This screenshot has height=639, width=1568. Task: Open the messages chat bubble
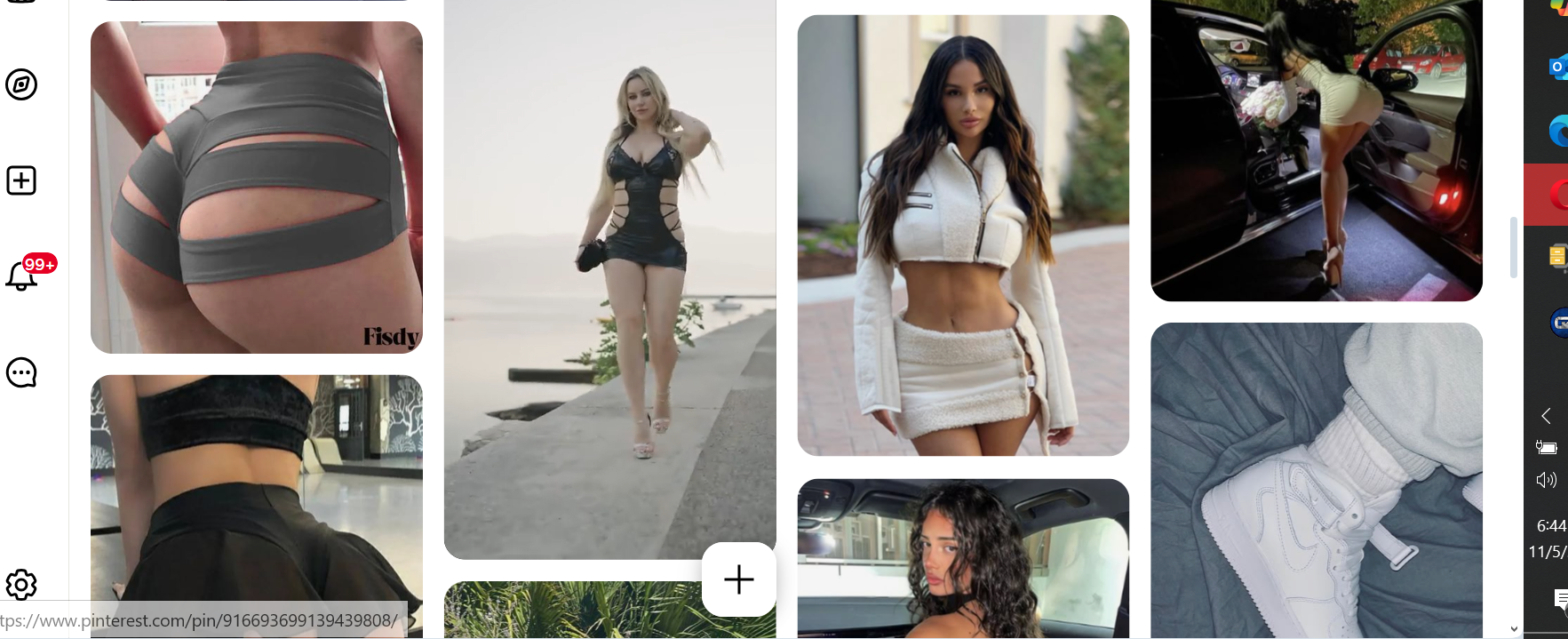(21, 372)
